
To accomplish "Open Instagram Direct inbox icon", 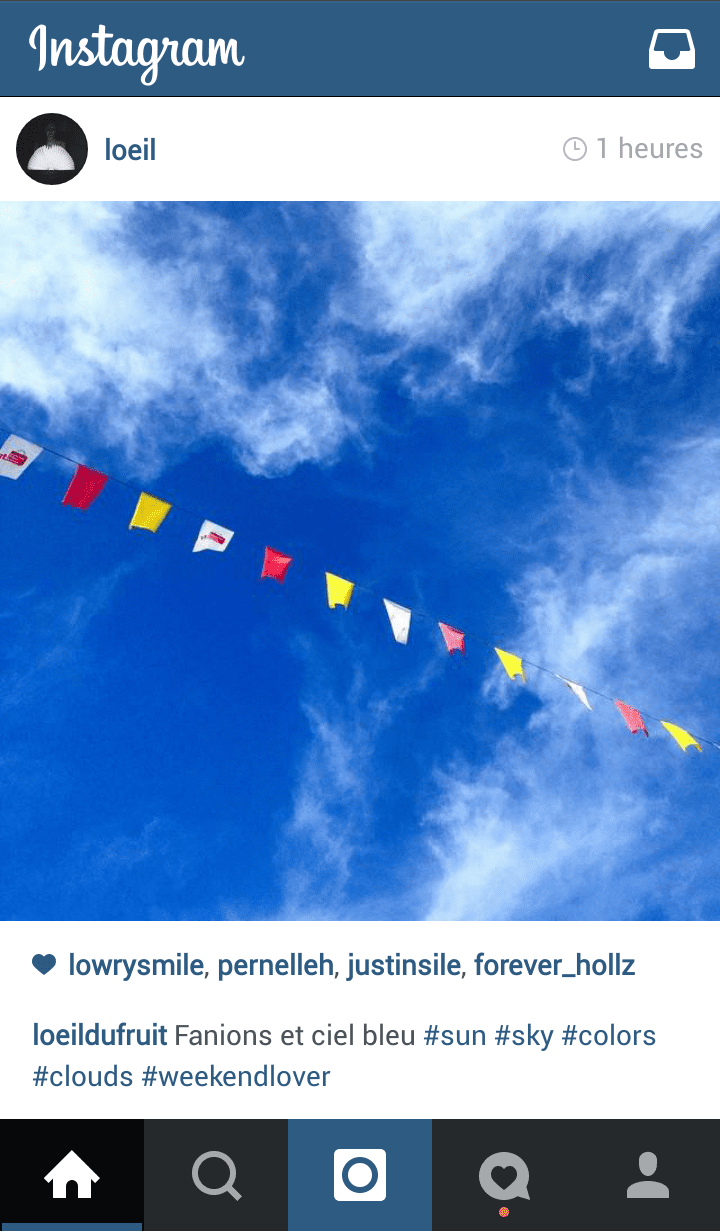I will pos(672,47).
